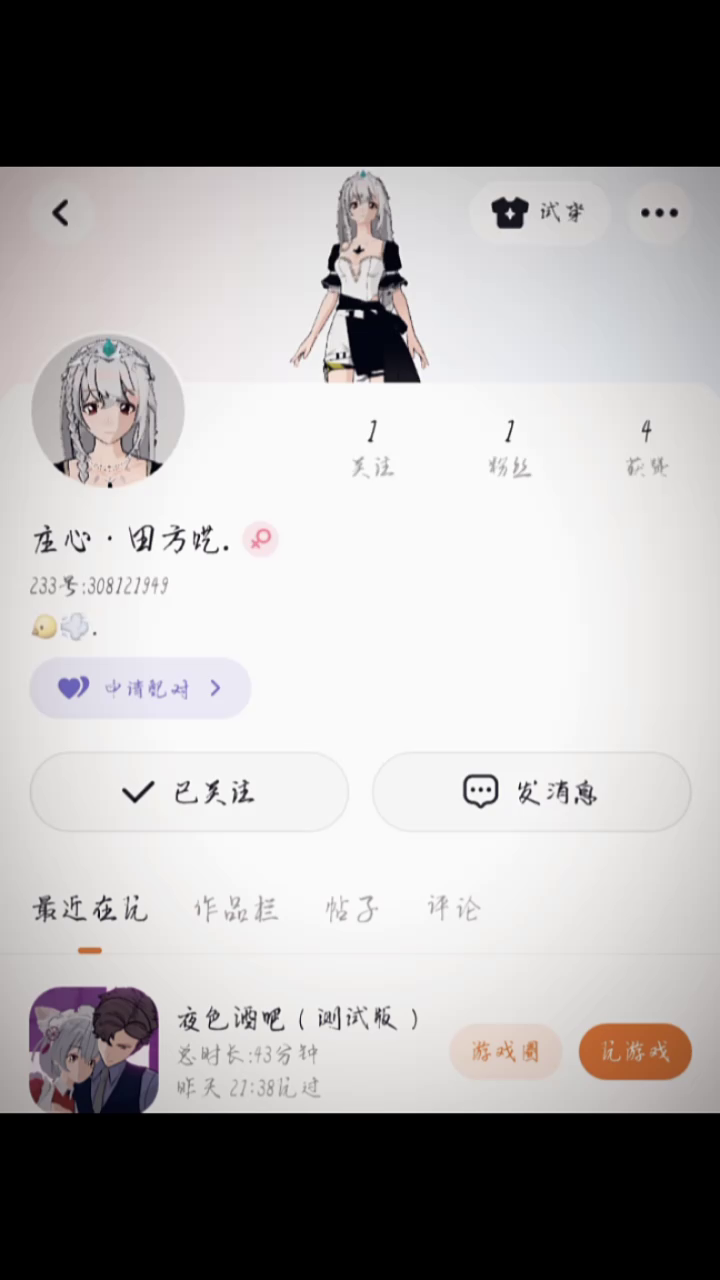Tap 申请配对 to request pairing

pos(140,688)
